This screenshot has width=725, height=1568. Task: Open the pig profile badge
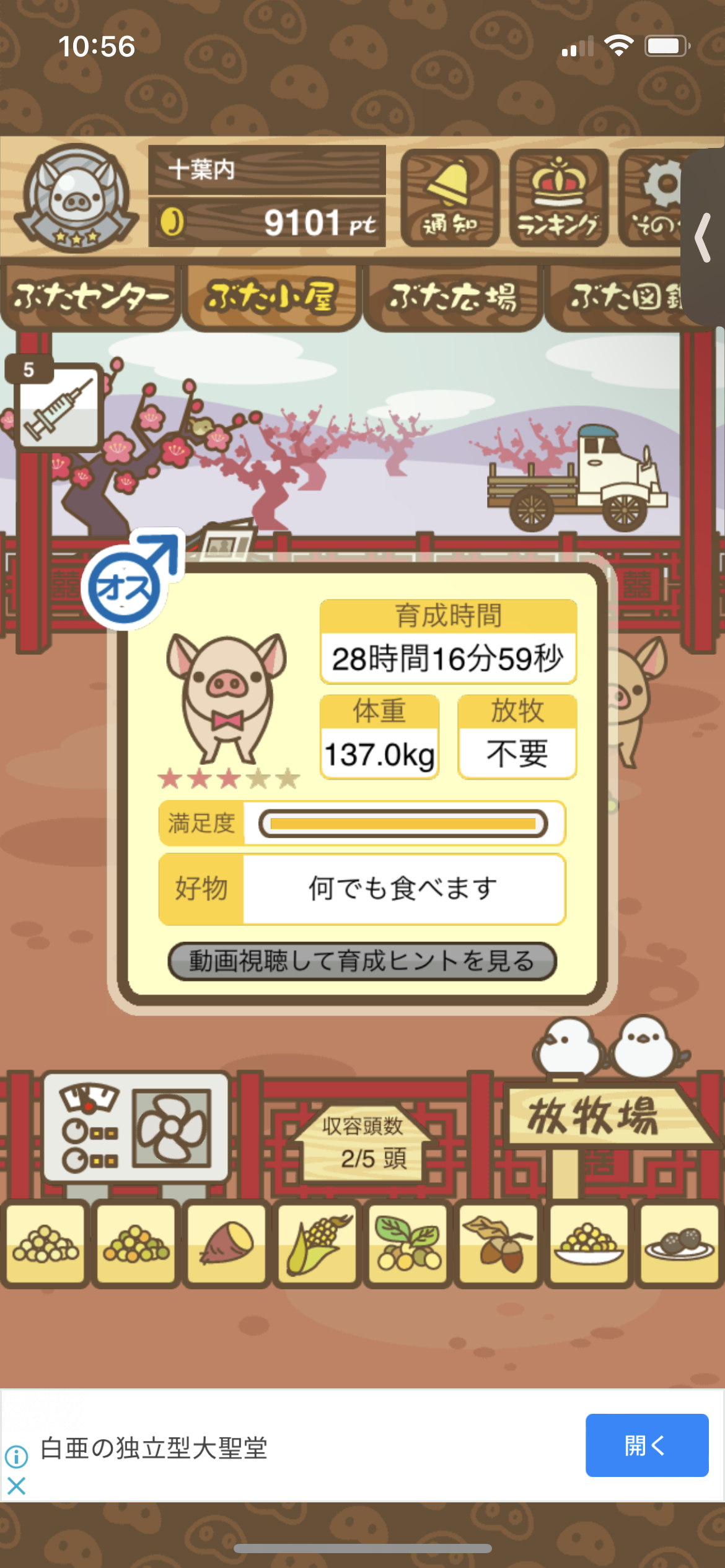pos(76,198)
